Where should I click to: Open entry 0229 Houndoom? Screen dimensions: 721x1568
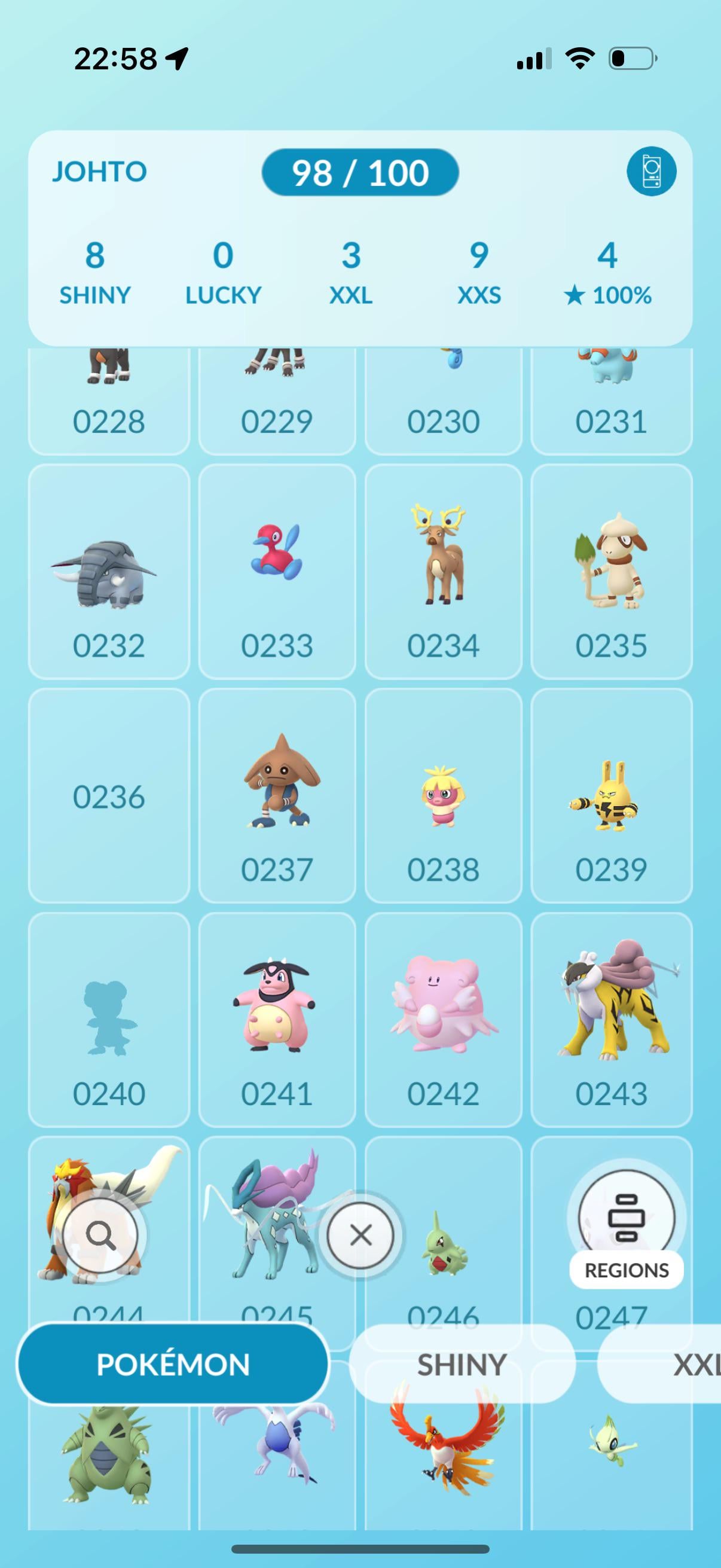277,402
